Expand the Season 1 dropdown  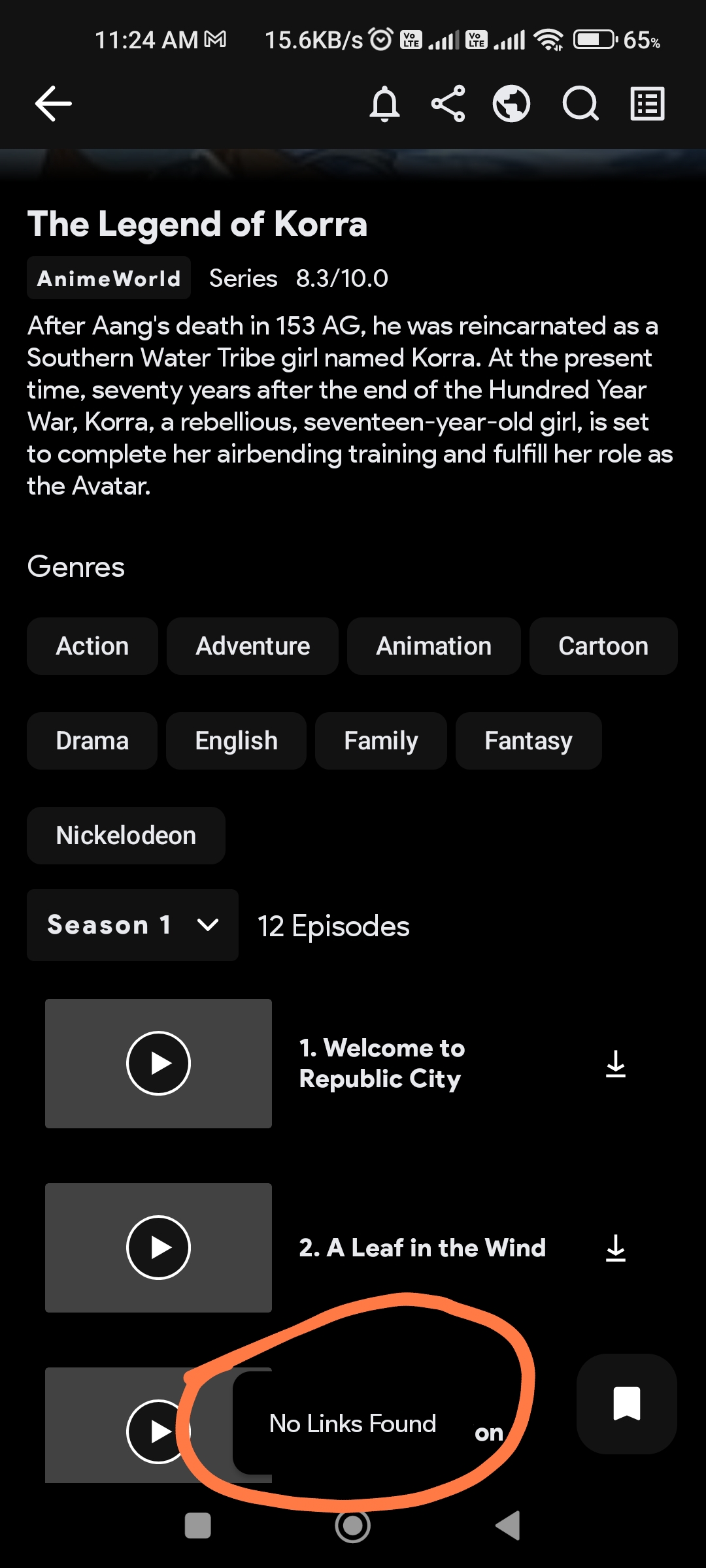133,925
